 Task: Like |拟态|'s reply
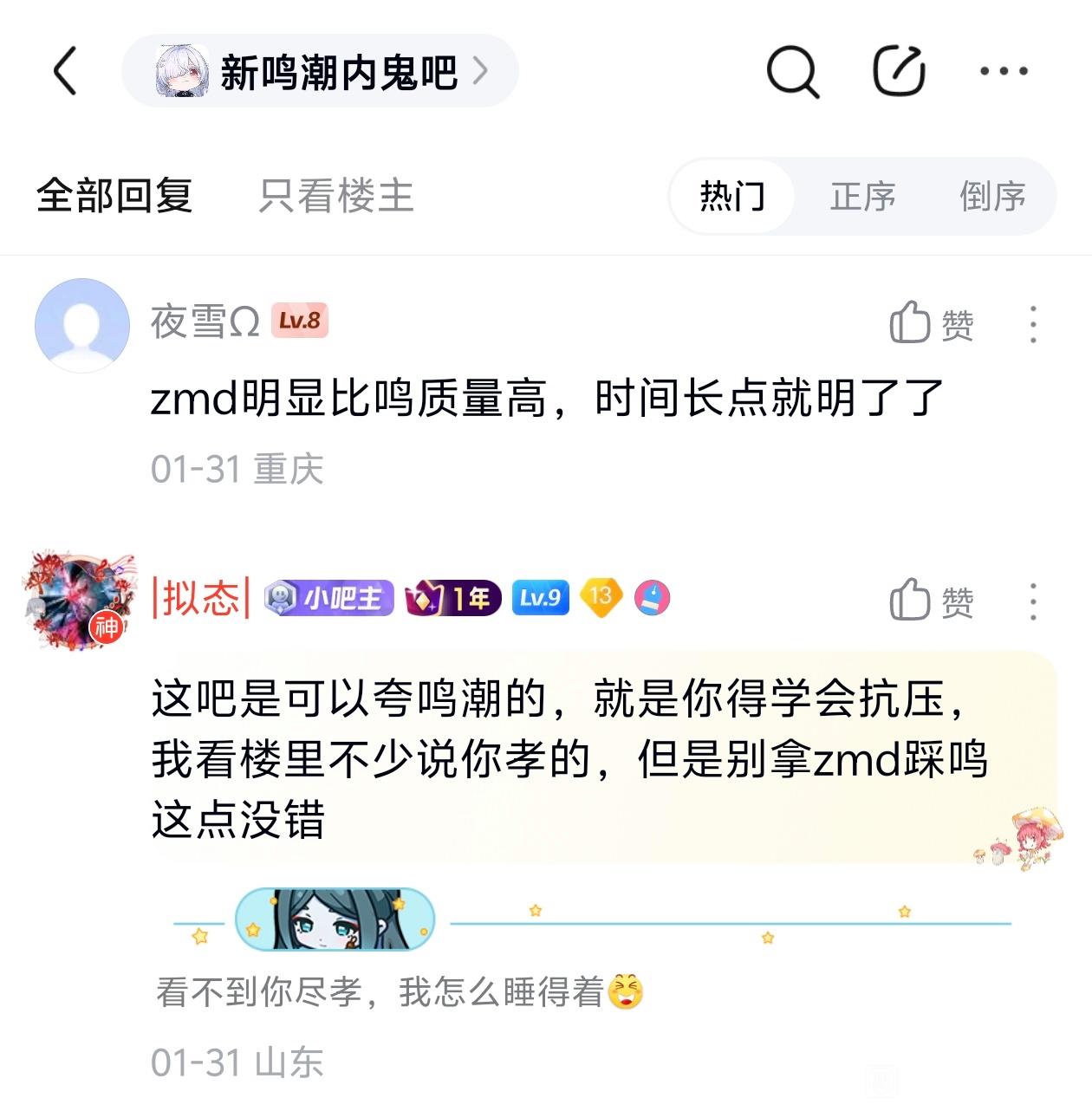932,601
